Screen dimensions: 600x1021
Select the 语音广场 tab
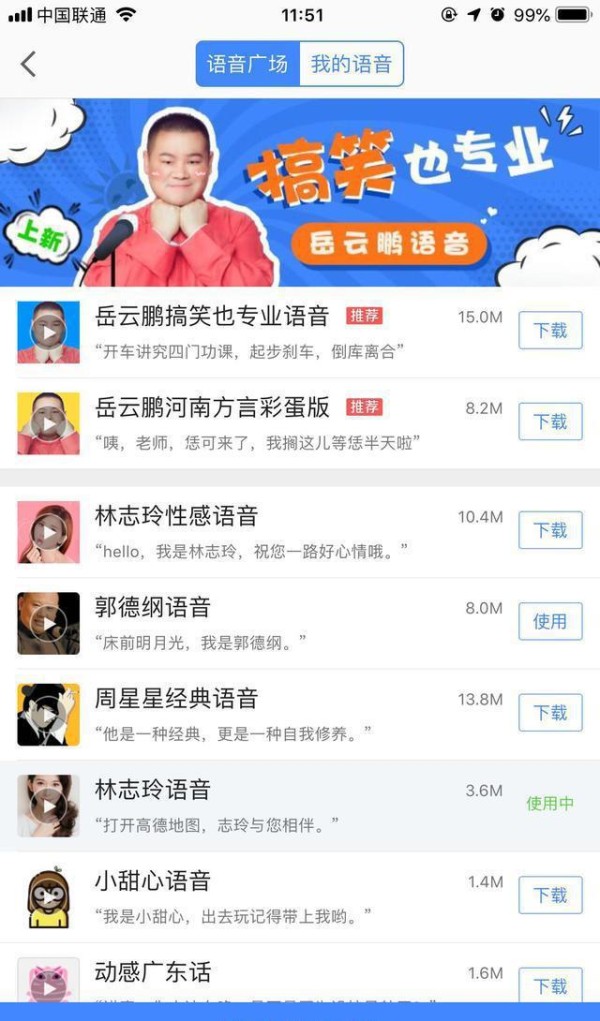click(x=248, y=64)
